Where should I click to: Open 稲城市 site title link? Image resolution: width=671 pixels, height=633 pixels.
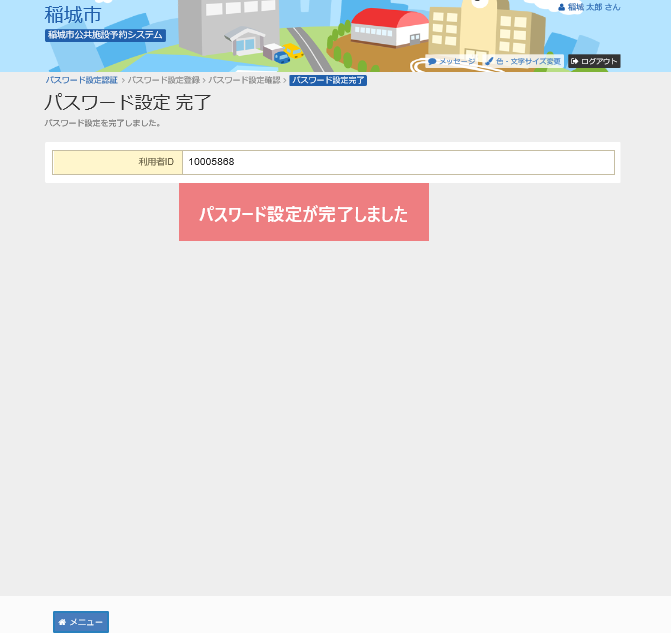tap(73, 15)
